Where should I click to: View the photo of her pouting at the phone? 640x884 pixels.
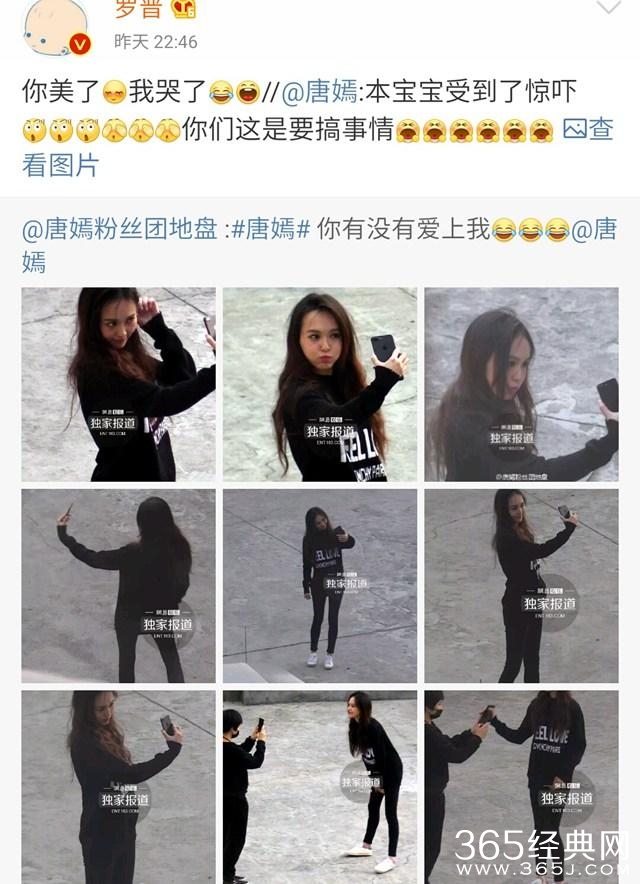319,384
